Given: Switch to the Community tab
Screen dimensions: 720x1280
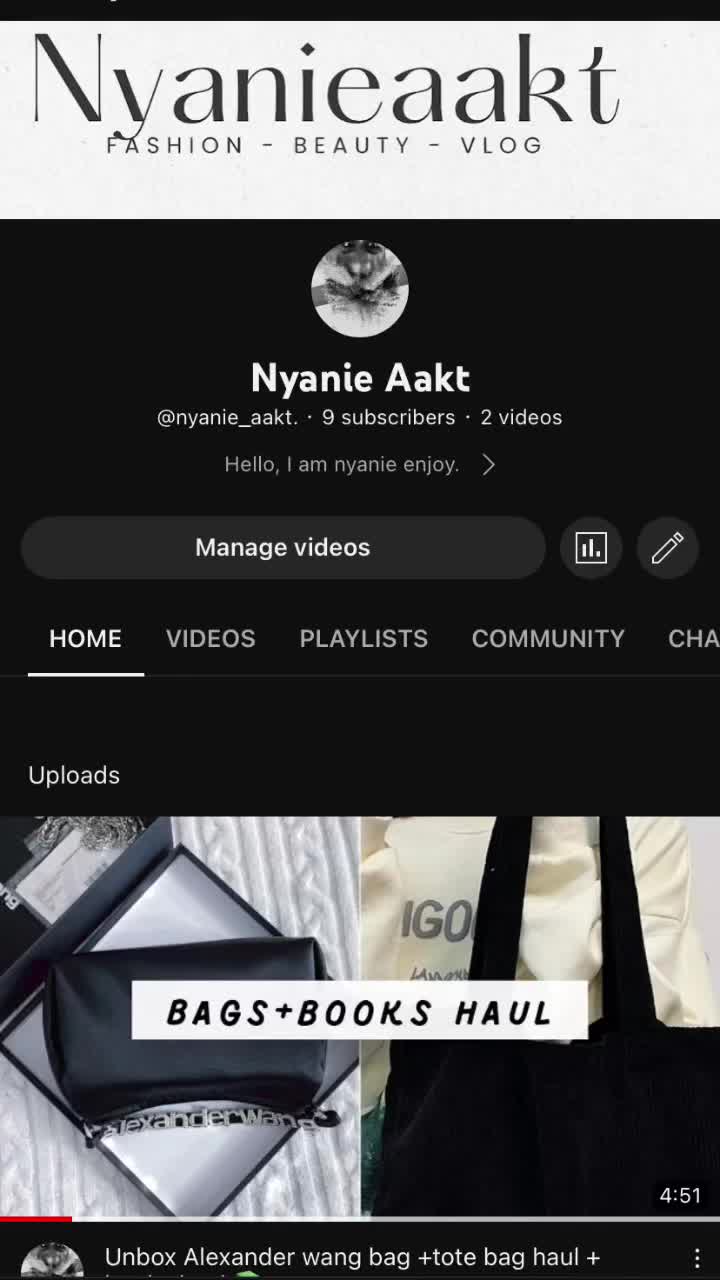Looking at the screenshot, I should tap(548, 638).
